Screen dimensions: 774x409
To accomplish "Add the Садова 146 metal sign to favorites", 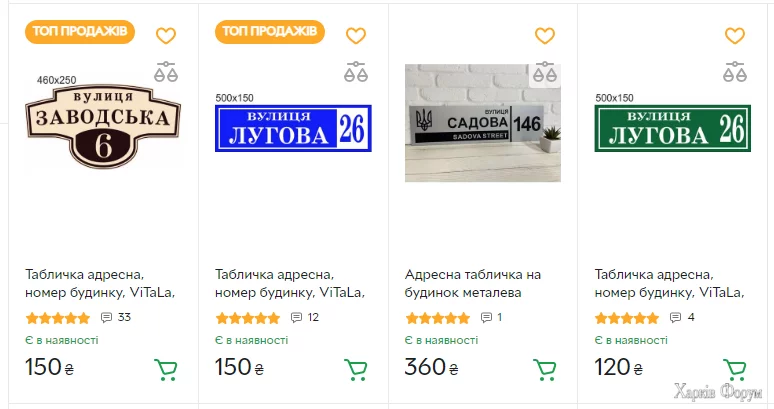I will 545,36.
